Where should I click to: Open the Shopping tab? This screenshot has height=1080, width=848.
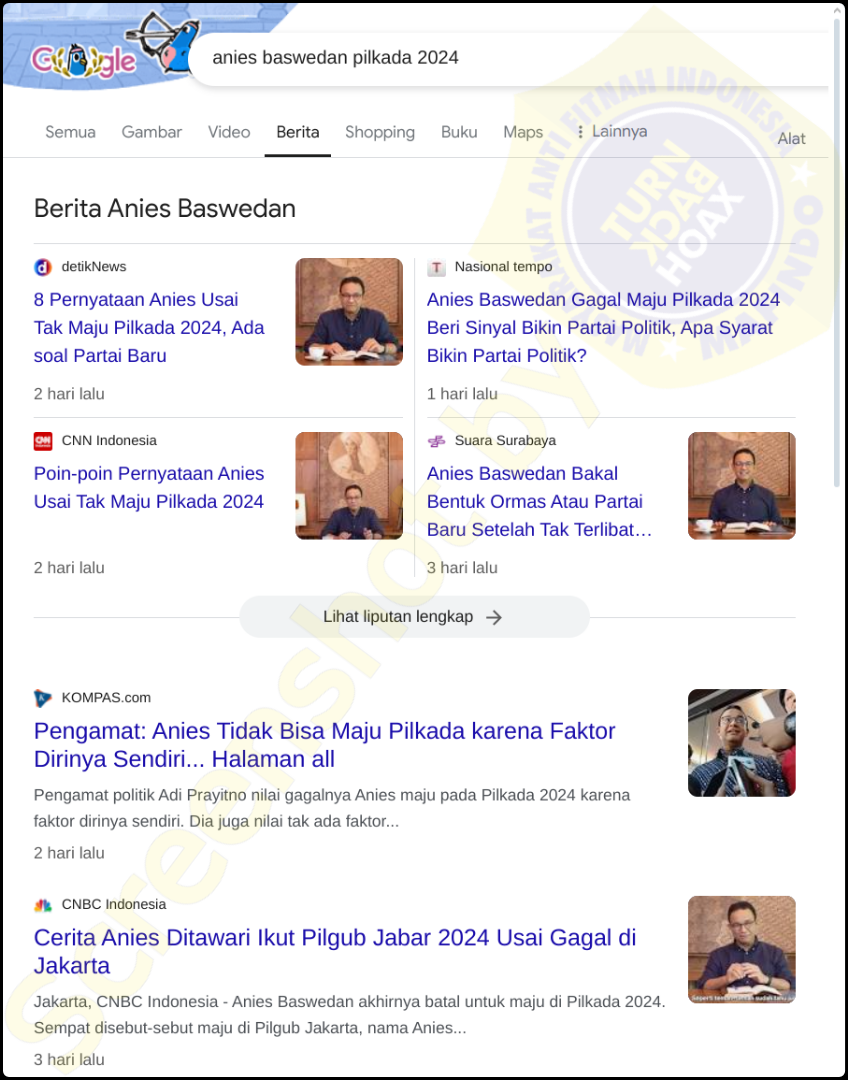click(x=380, y=132)
